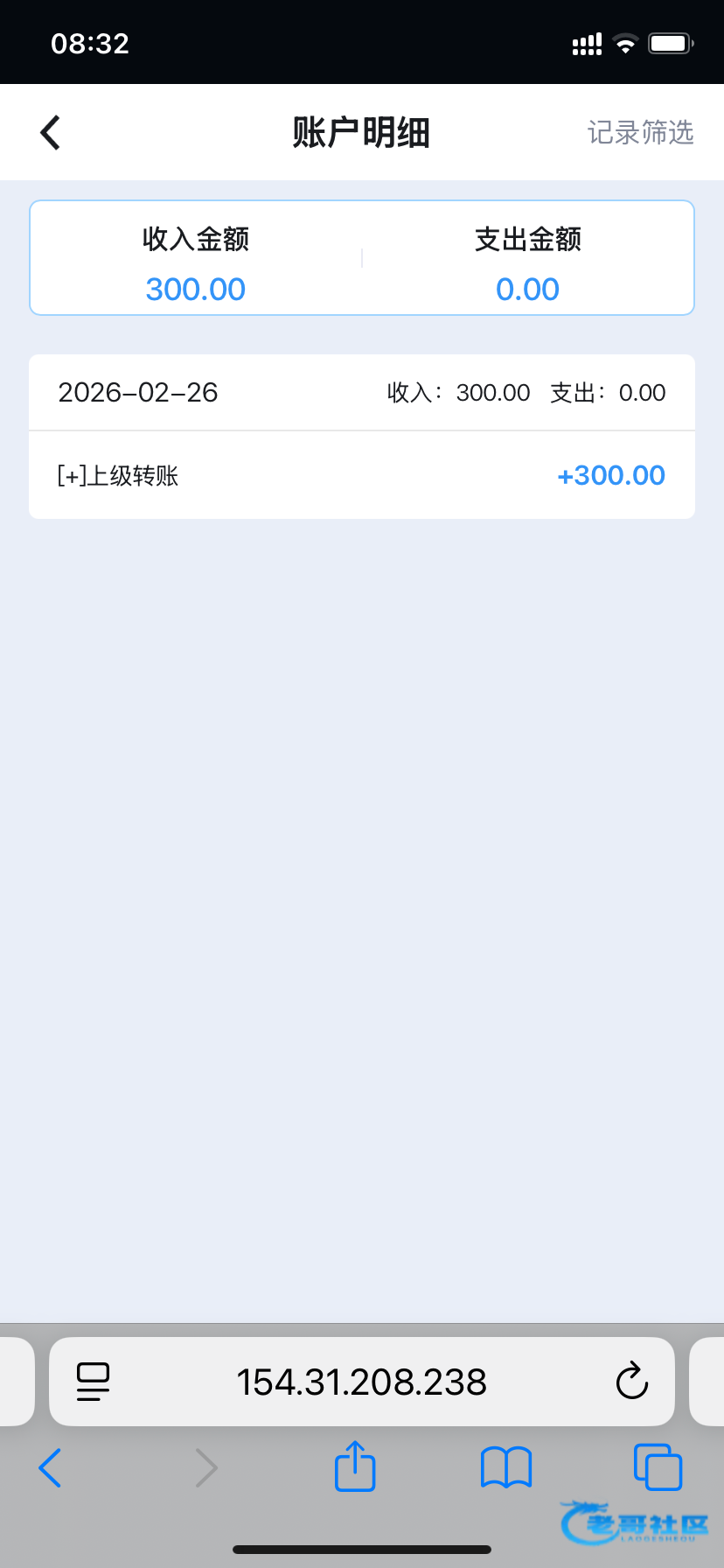Open Safari bookmarks
The height and width of the screenshot is (1568, 724).
(x=506, y=1467)
